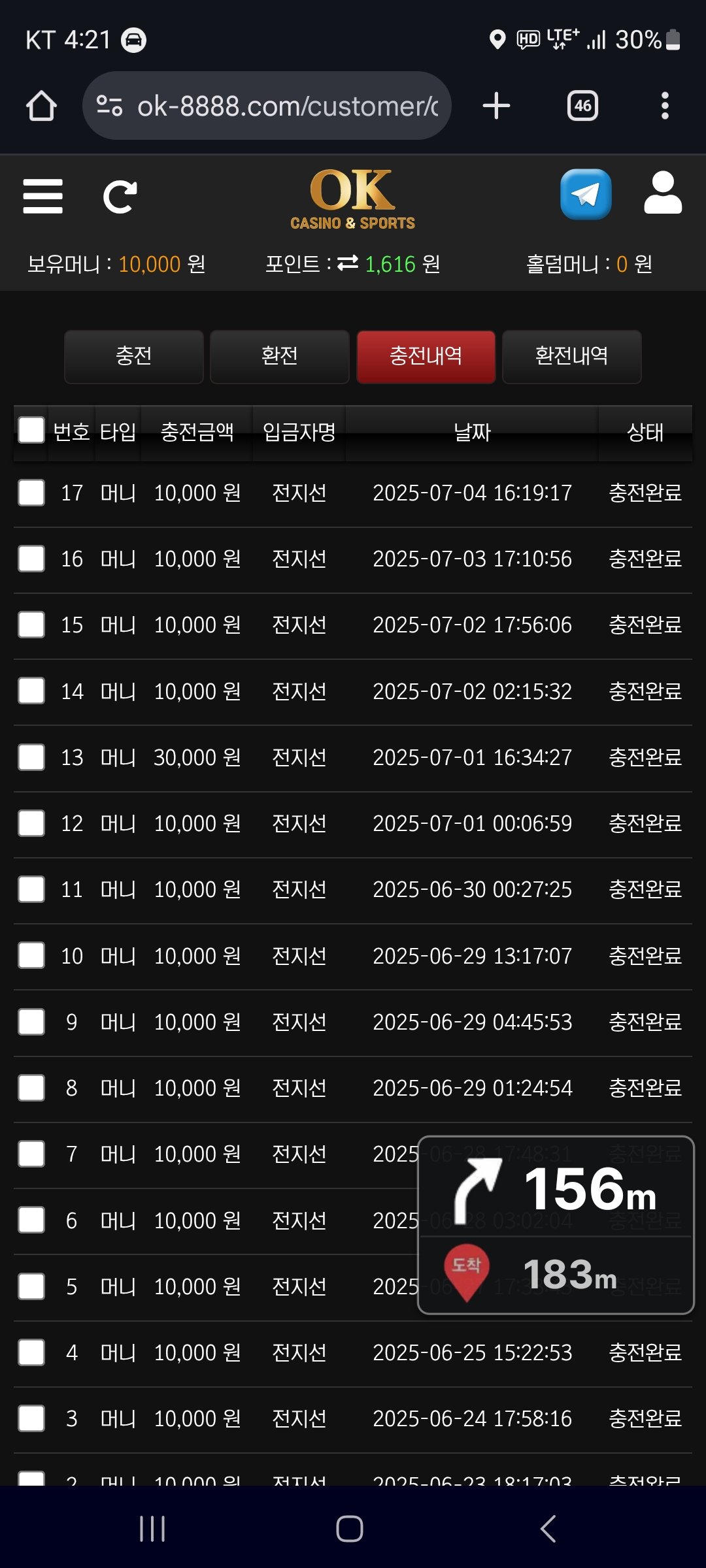The height and width of the screenshot is (1568, 706).
Task: Switch to the 충전 tab
Action: click(134, 356)
